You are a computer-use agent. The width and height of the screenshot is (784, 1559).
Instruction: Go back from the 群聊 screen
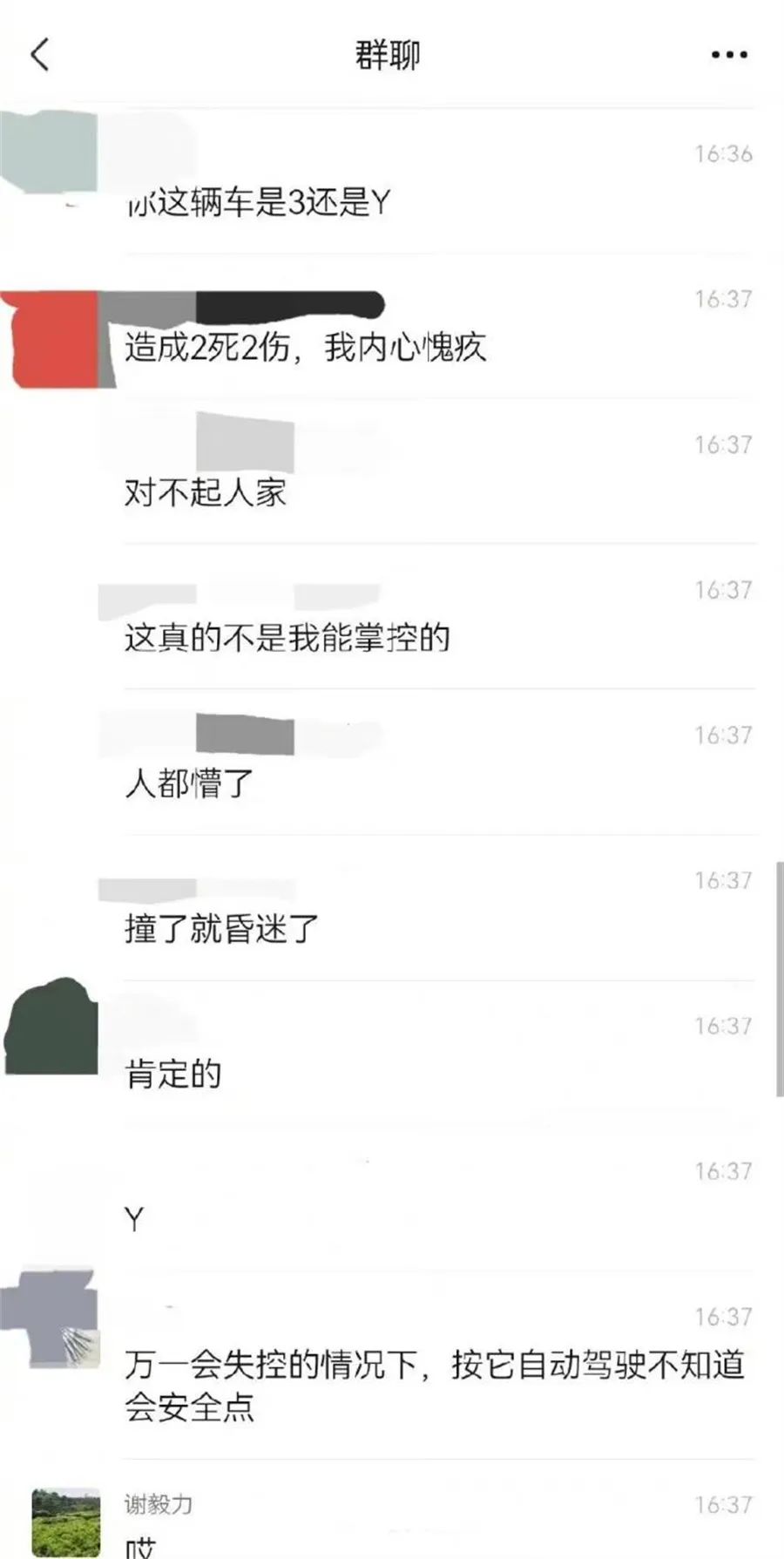coord(40,55)
